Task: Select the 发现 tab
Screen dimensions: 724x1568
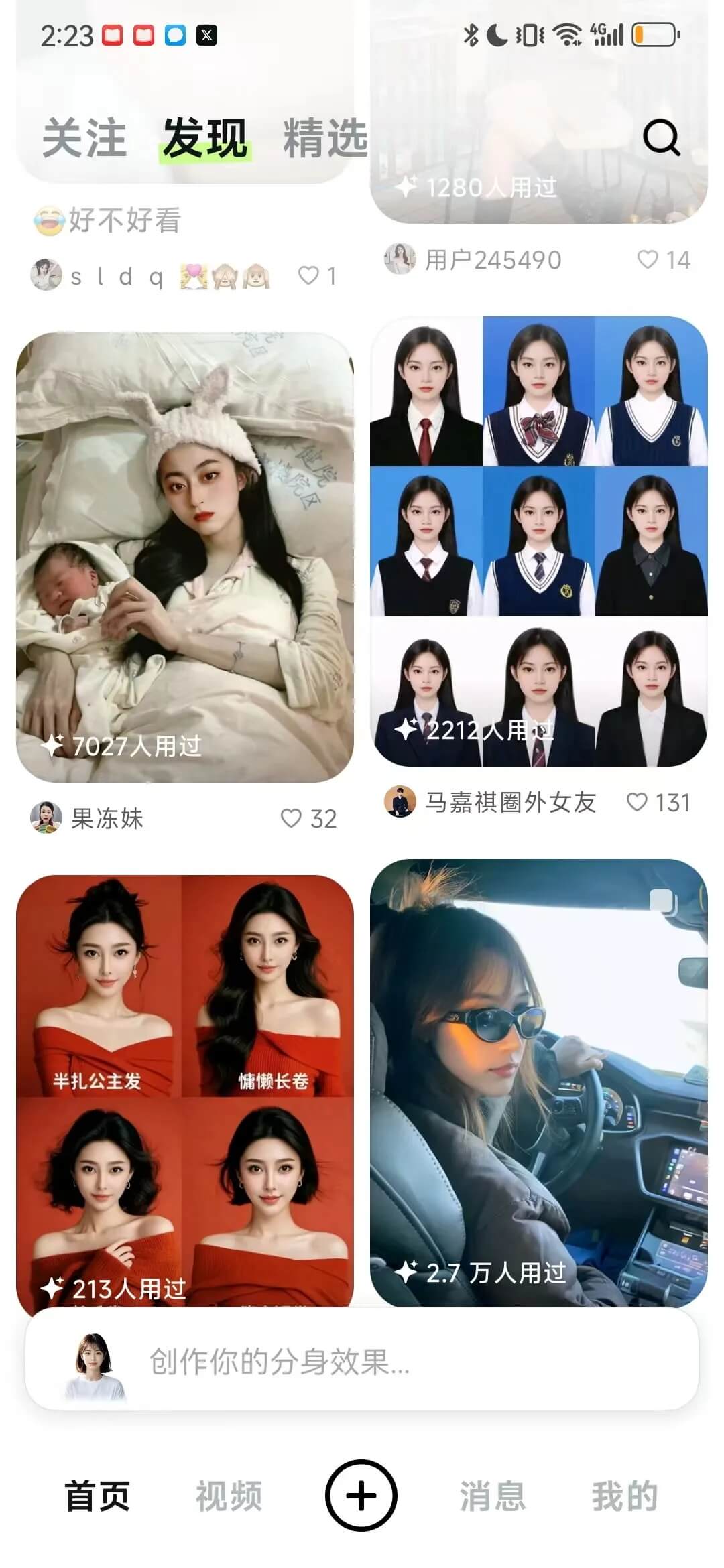Action: [204, 139]
